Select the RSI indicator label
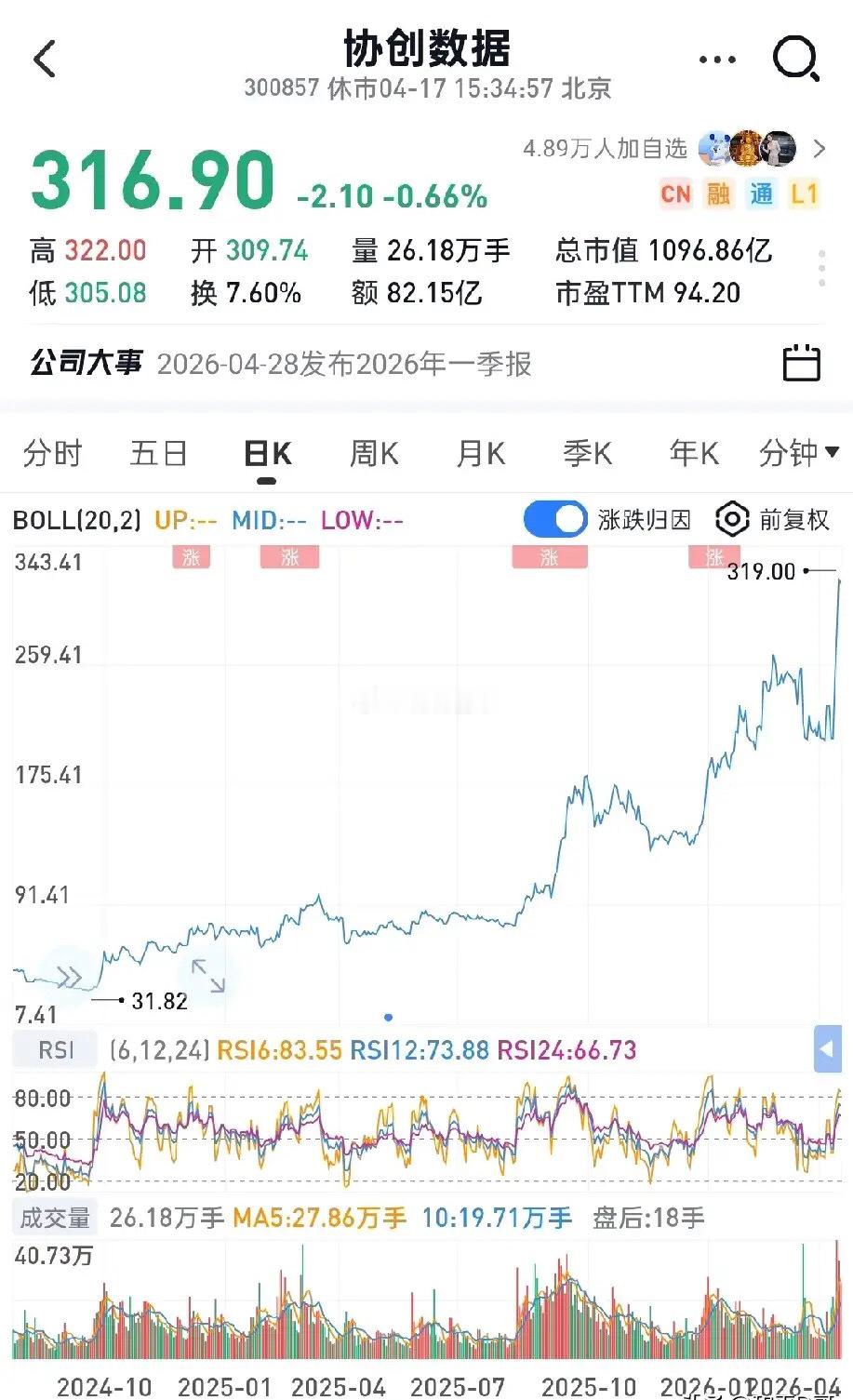 [54, 1049]
